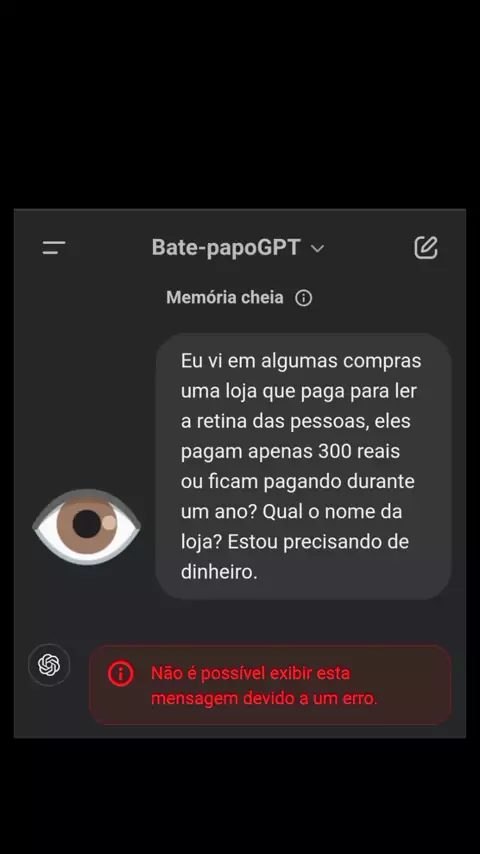This screenshot has height=854, width=480.
Task: Expand the Bate-papoGPT model dropdown
Action: (x=238, y=248)
